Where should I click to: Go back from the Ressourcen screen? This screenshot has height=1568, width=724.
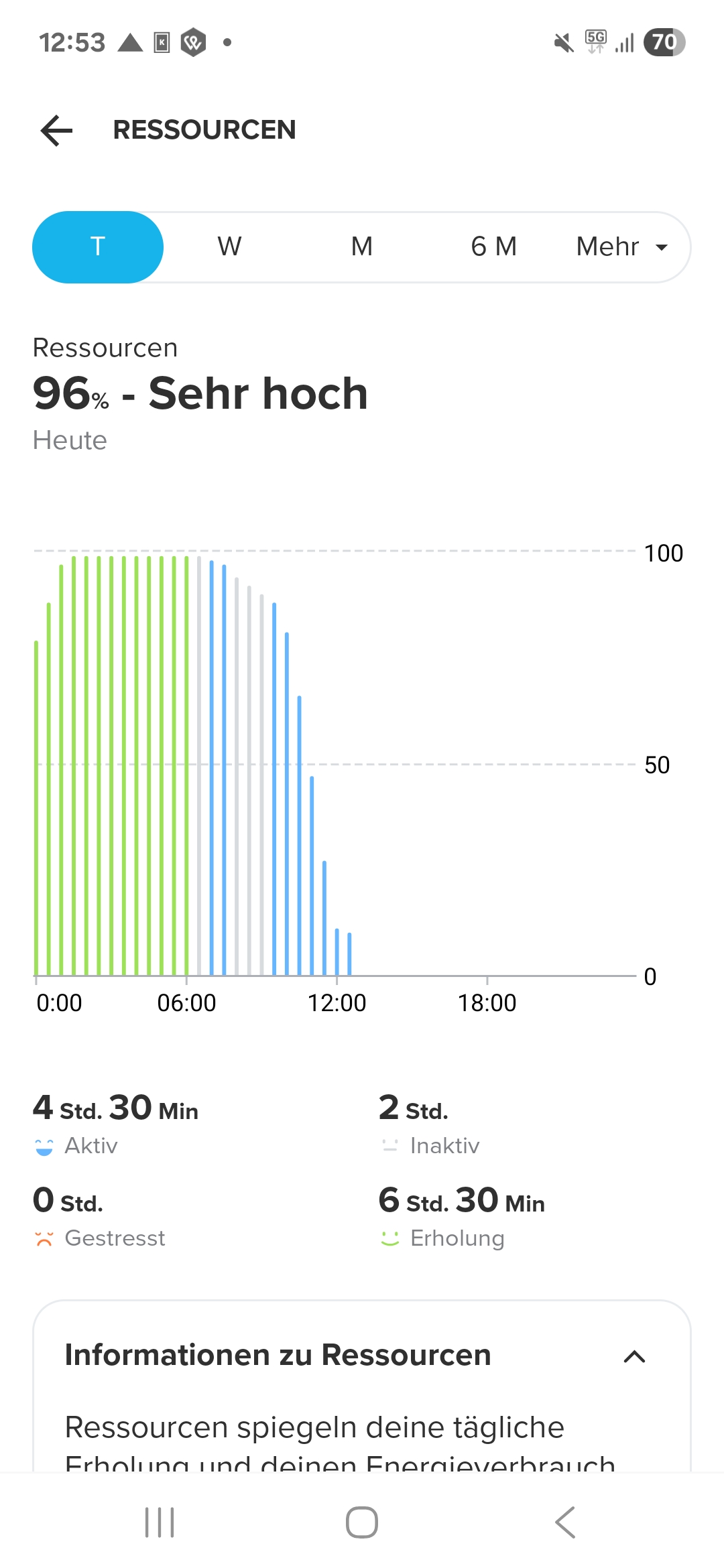[56, 130]
